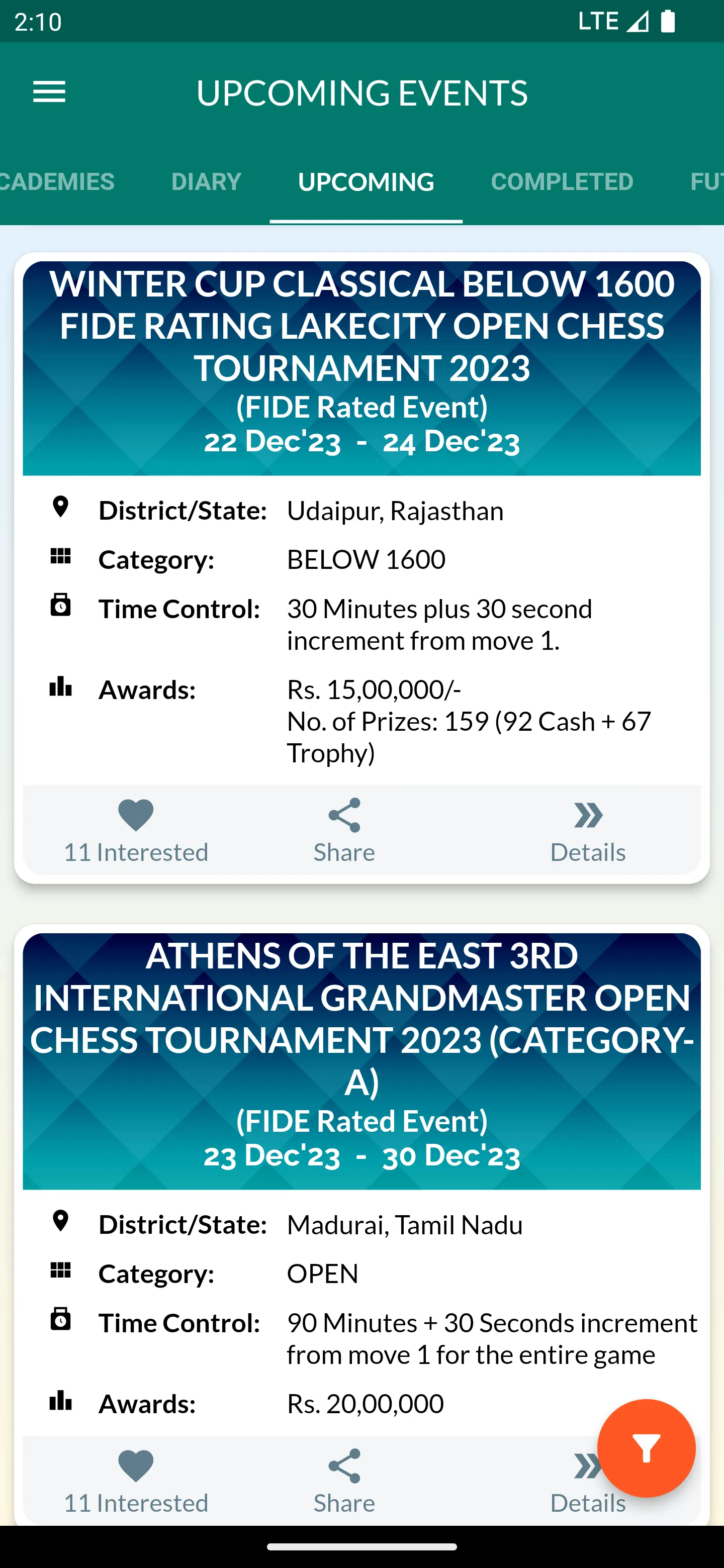The image size is (724, 1568).
Task: Share the Athens of the East tournament
Action: 344,1482
